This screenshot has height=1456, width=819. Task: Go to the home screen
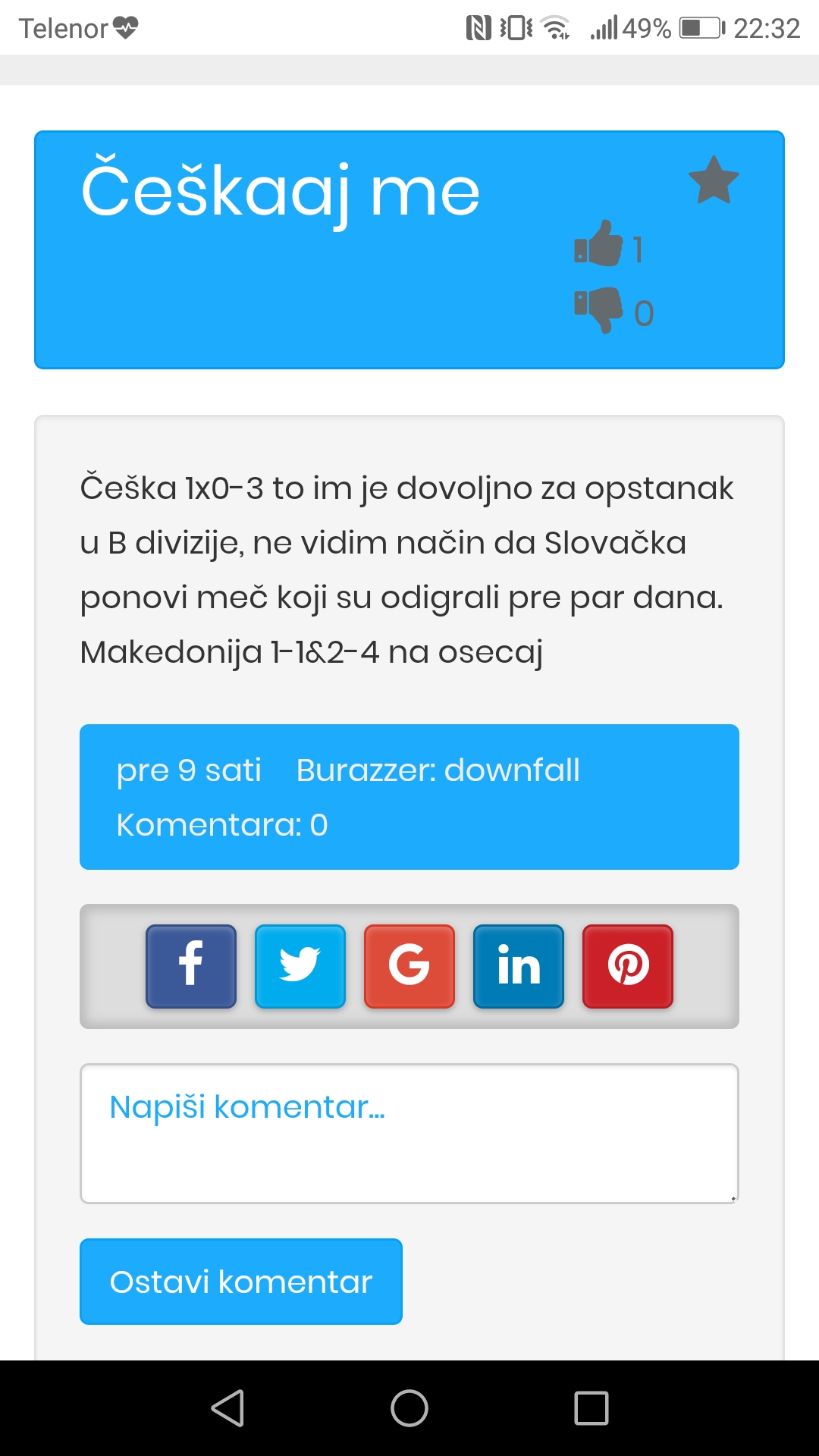tap(409, 1408)
